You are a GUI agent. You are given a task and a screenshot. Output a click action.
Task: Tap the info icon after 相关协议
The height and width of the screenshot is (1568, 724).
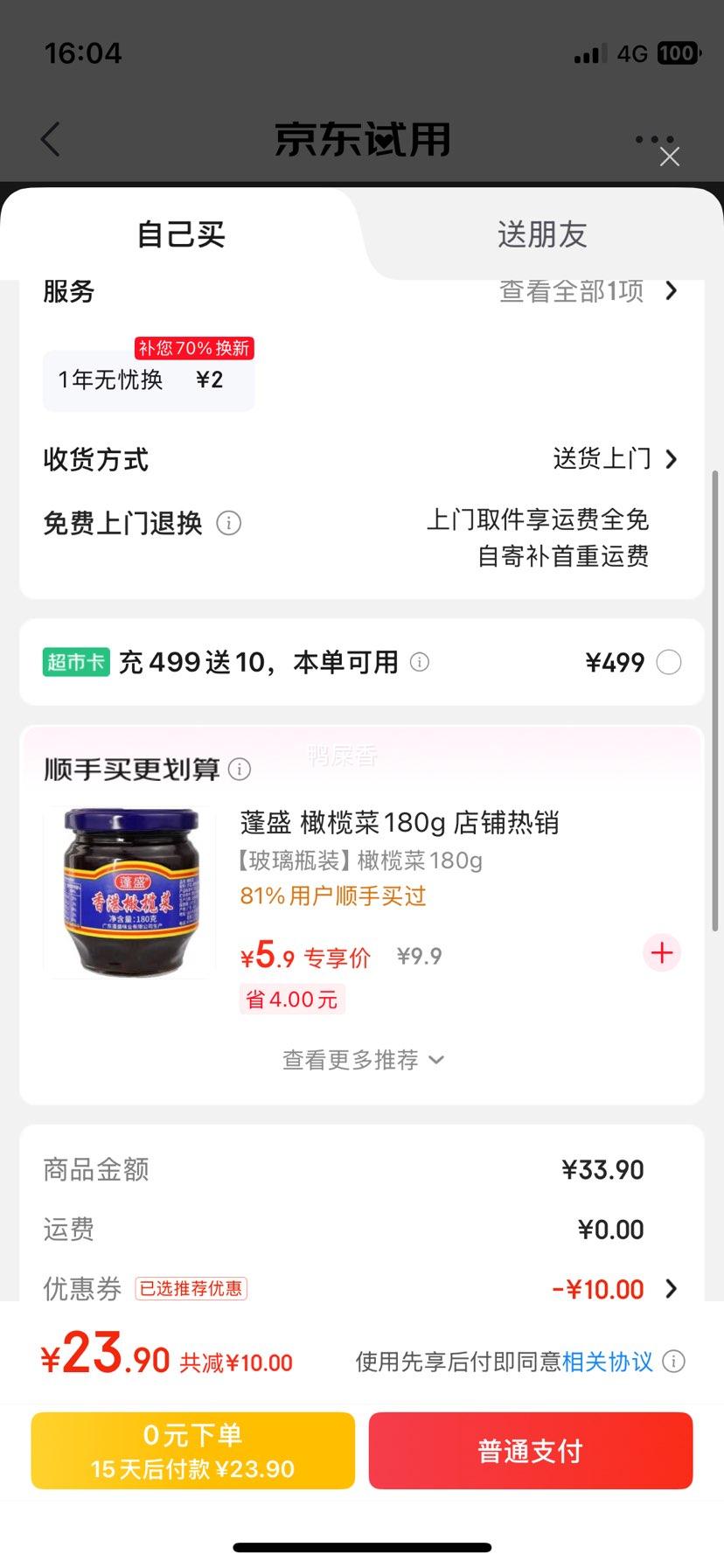pos(674,1362)
